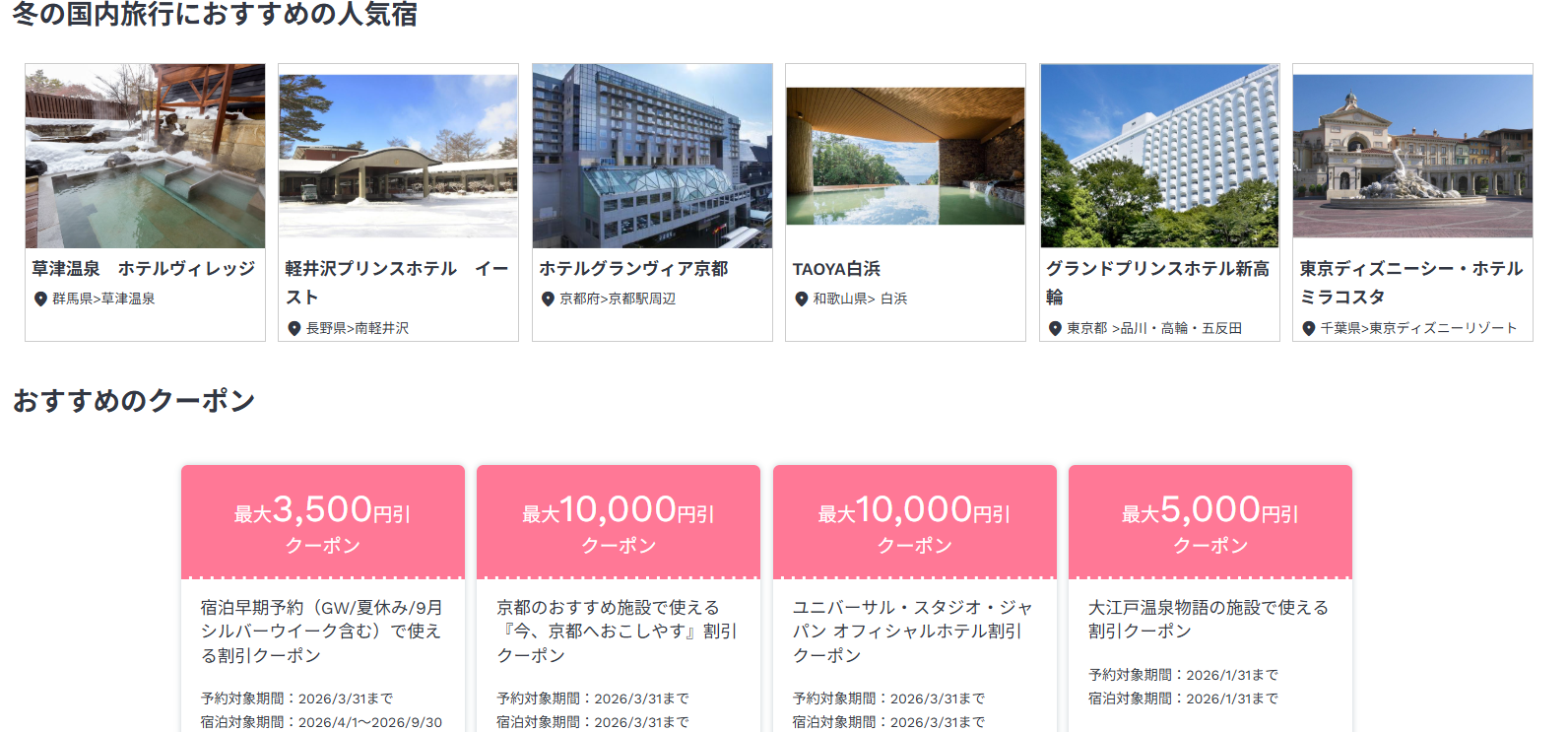Screen dimensions: 1568x732
Task: Open the 草津温泉 ホテルヴィレッジ card
Action: click(x=145, y=202)
